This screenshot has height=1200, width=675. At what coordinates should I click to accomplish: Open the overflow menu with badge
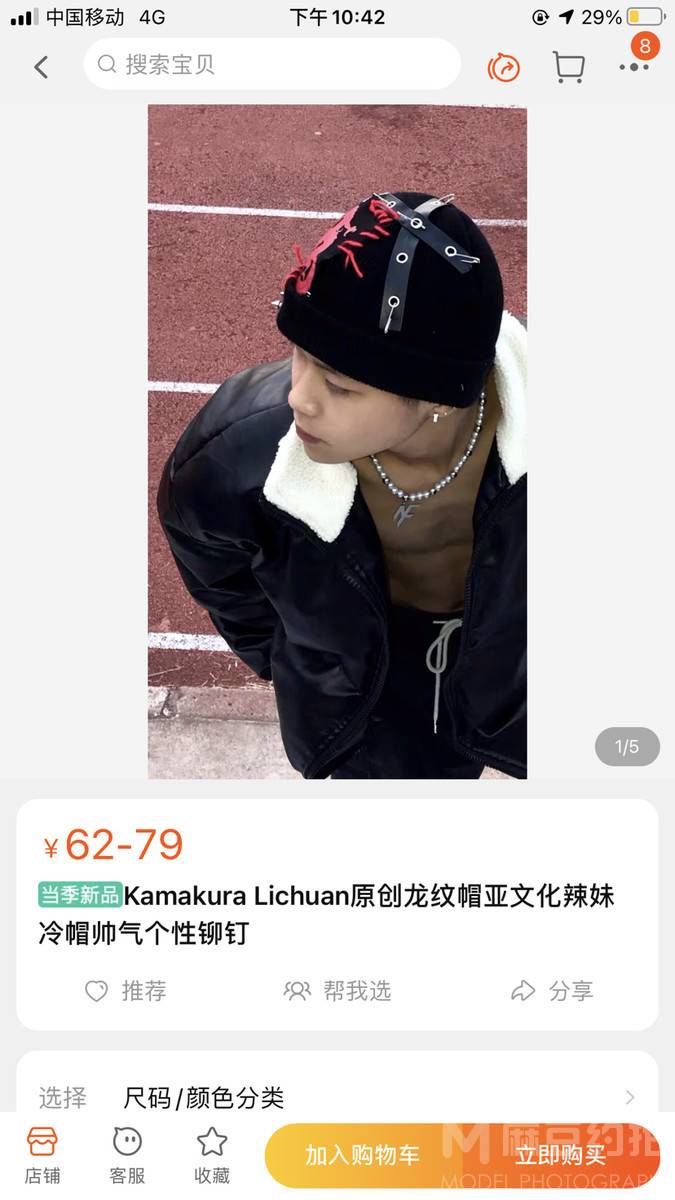click(x=634, y=65)
